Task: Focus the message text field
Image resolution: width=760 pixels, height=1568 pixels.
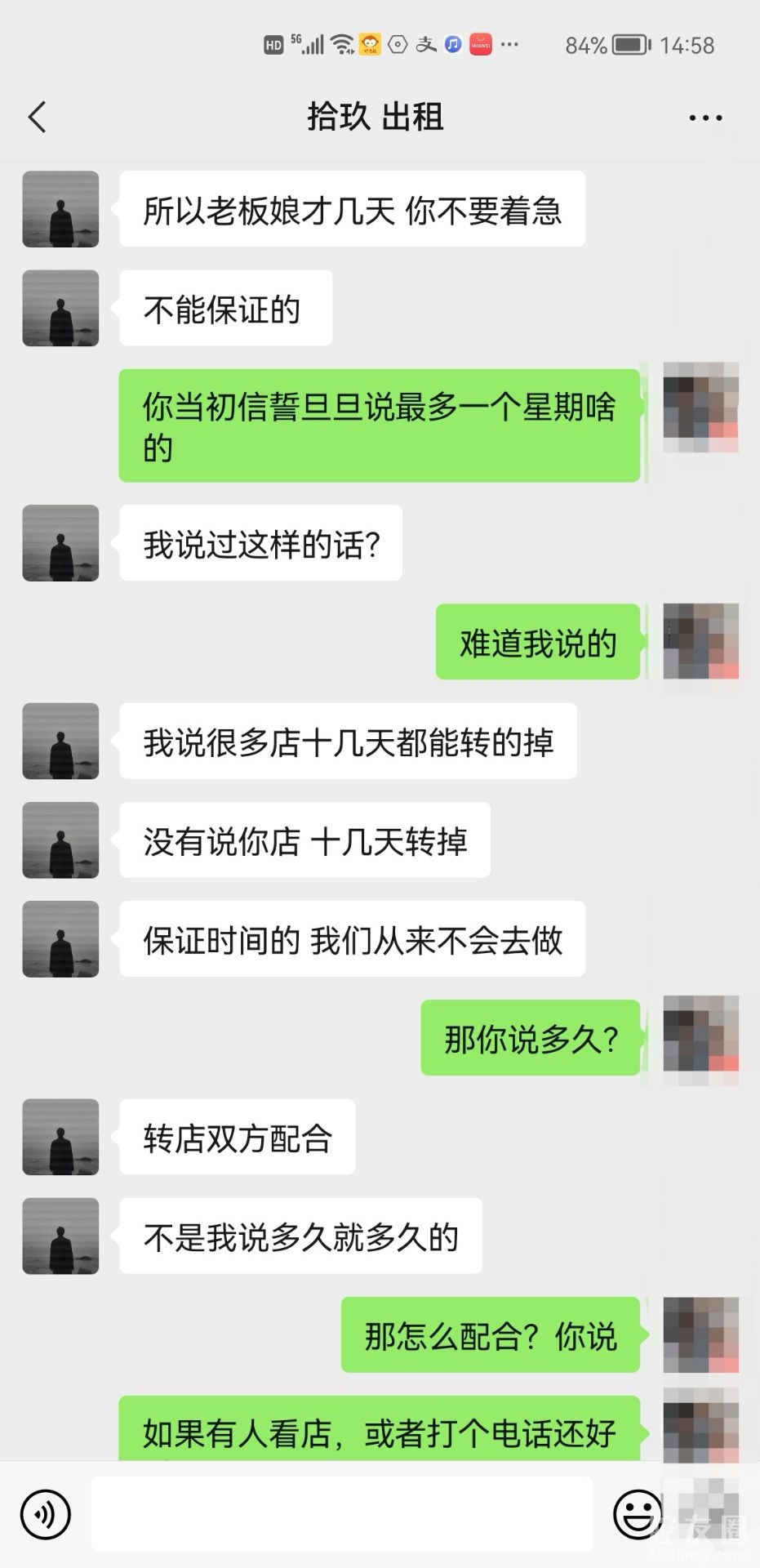Action: (x=341, y=1514)
